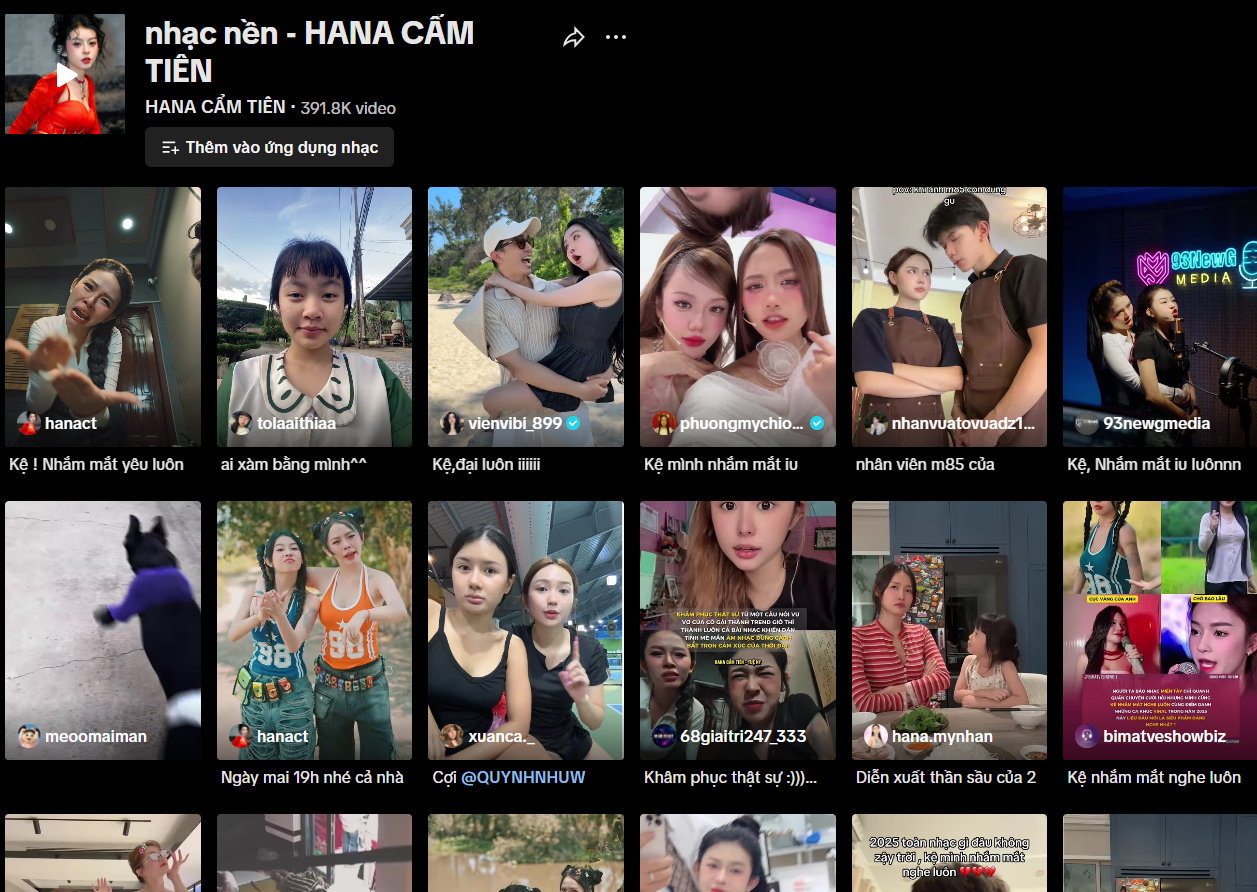Open the HANA CẨM TIÊN artist link
Image resolution: width=1257 pixels, height=892 pixels.
[x=215, y=107]
